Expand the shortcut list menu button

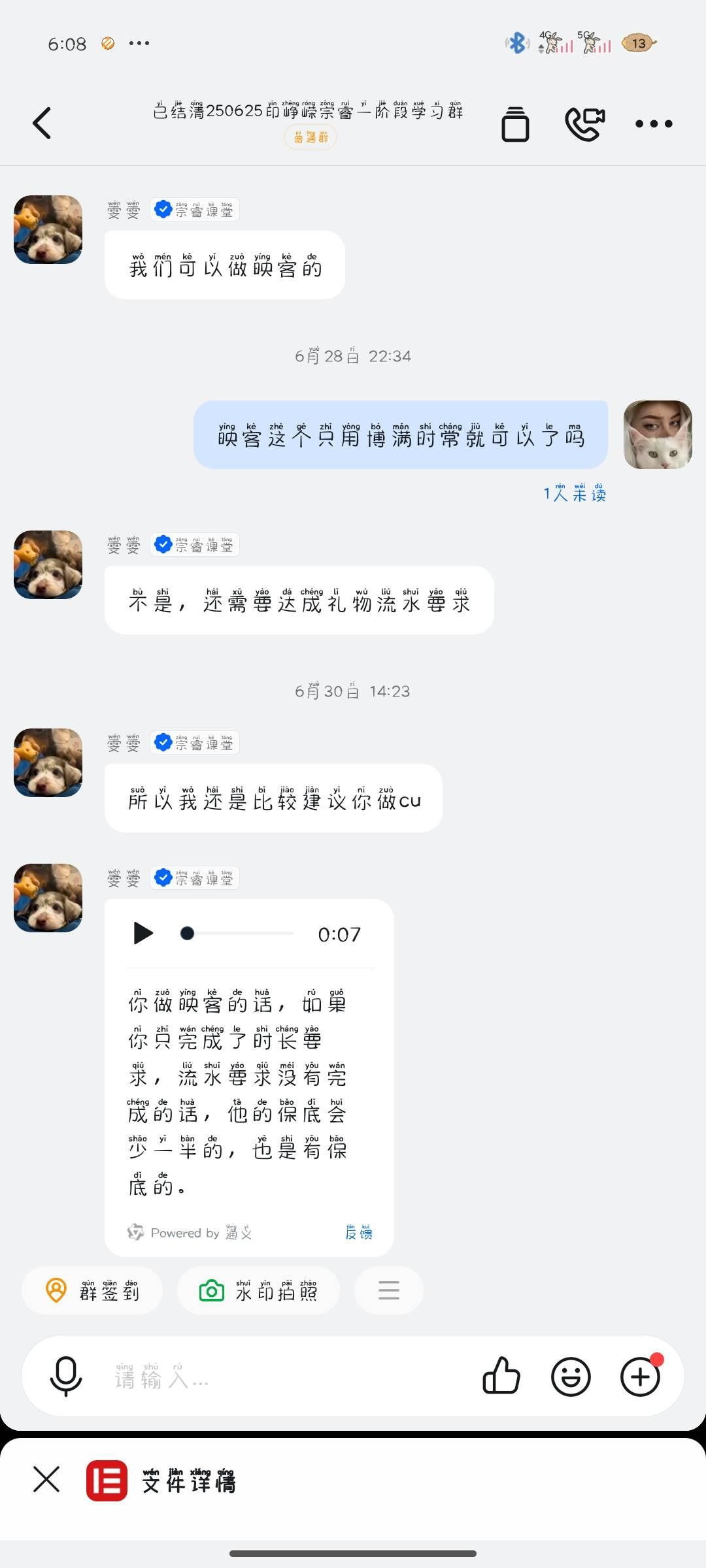pos(388,1290)
